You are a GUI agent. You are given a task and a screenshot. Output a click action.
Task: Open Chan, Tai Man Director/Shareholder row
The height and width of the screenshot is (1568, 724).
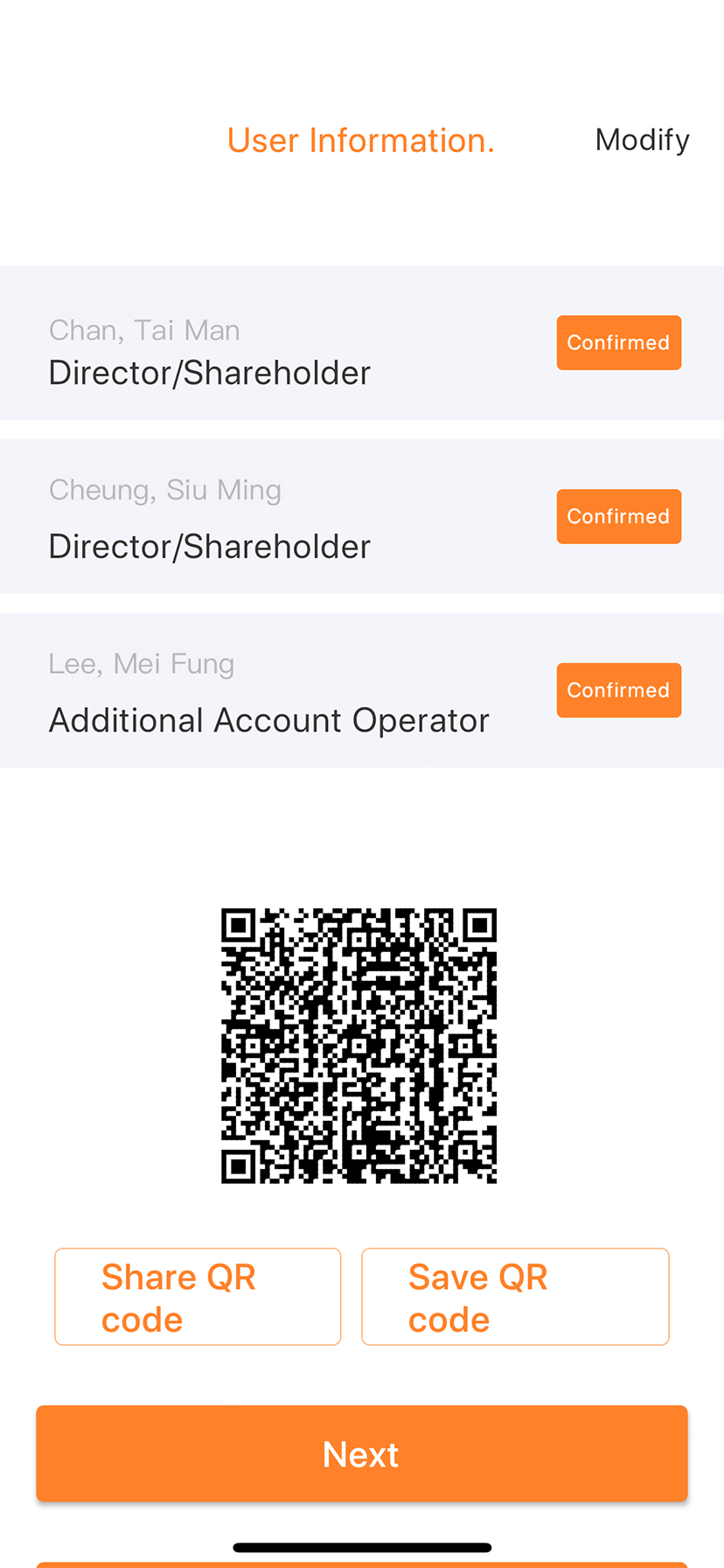point(262,353)
